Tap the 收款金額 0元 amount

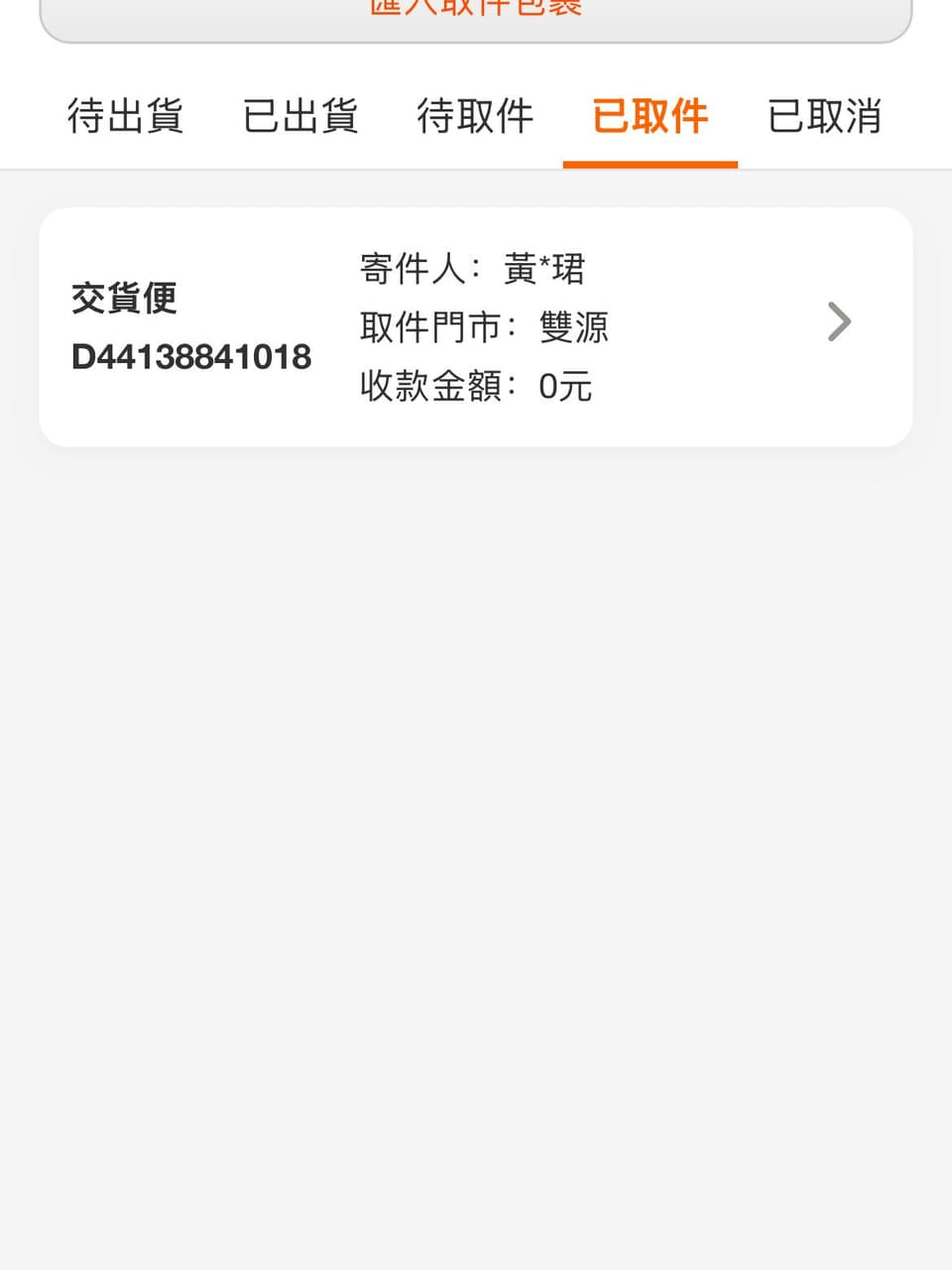pos(565,387)
